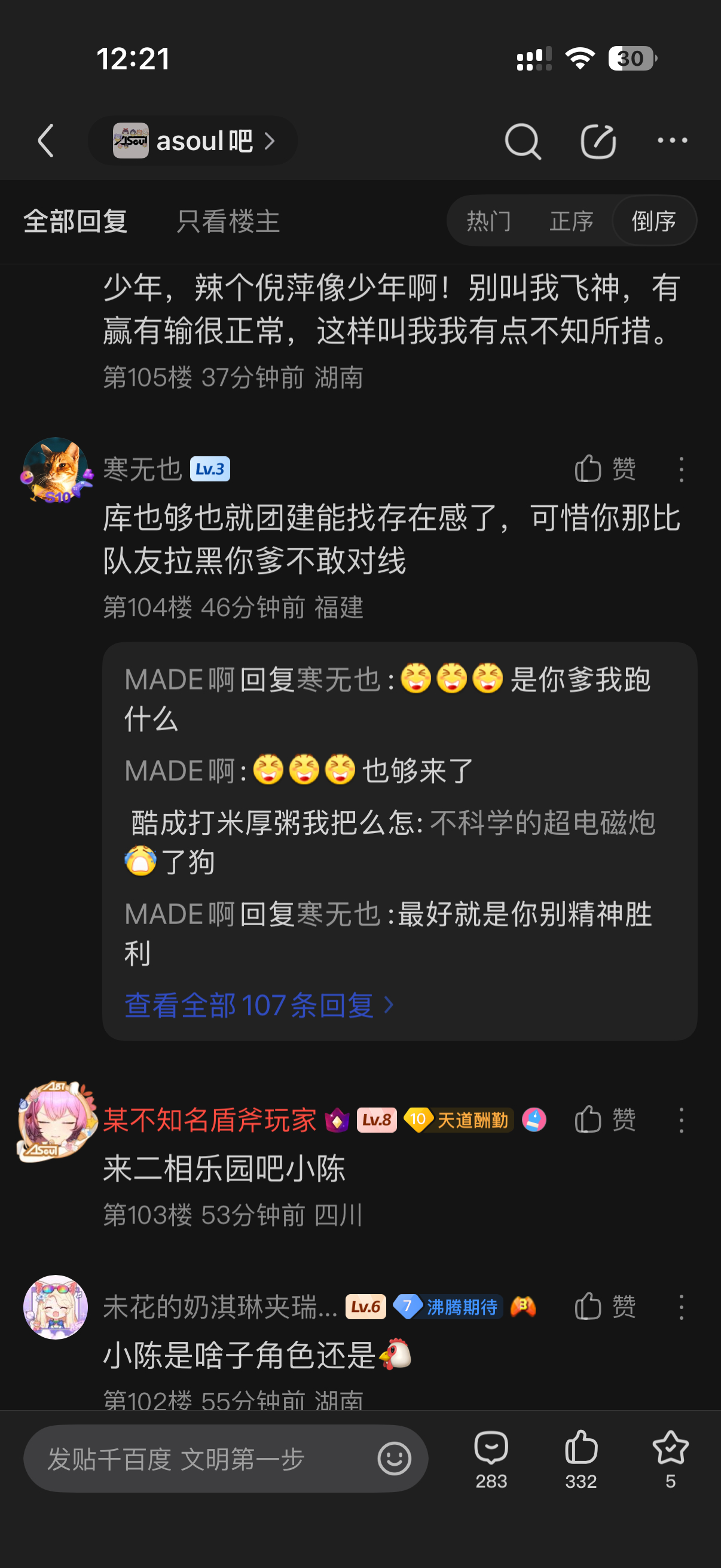Tap the 发贴千百度 reply input field
The image size is (721, 1568).
(x=201, y=1459)
